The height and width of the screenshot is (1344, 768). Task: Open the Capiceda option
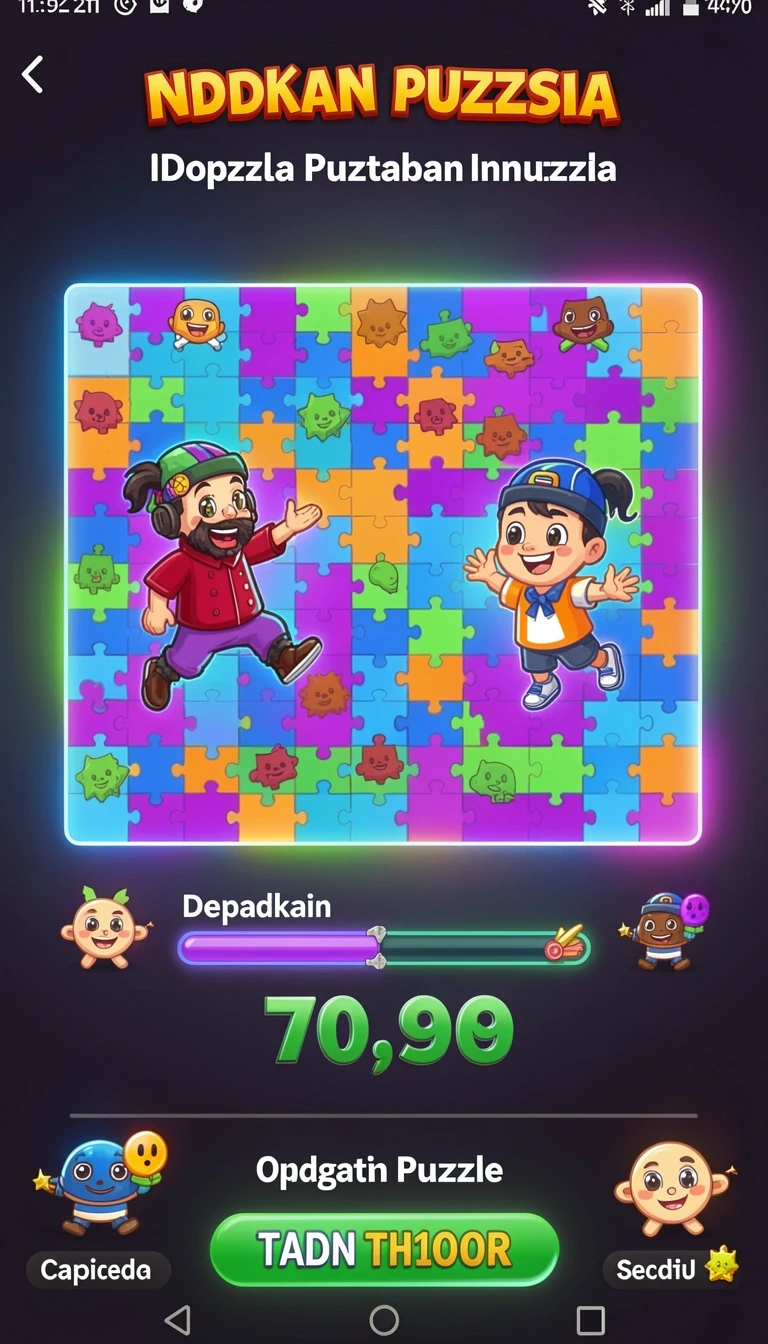click(97, 1270)
